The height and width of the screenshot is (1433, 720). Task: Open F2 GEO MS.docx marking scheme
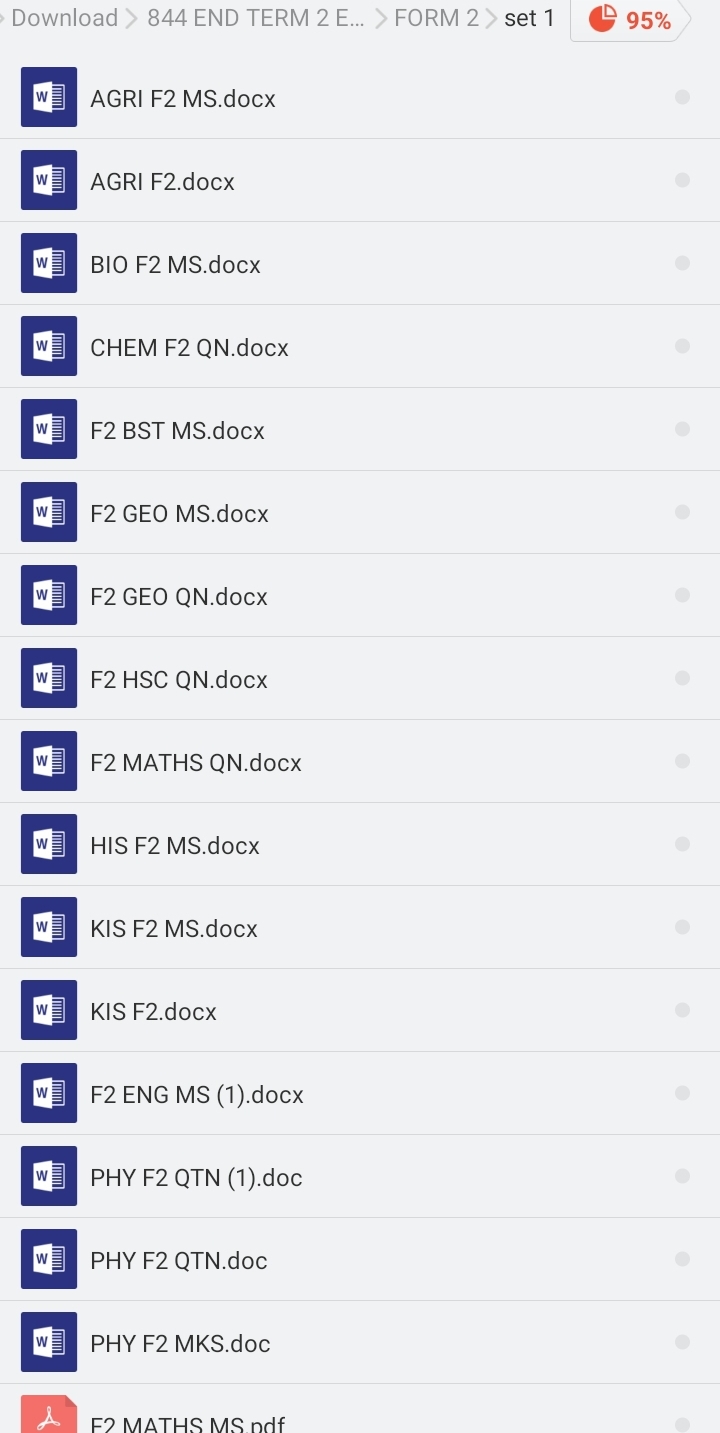click(x=179, y=513)
